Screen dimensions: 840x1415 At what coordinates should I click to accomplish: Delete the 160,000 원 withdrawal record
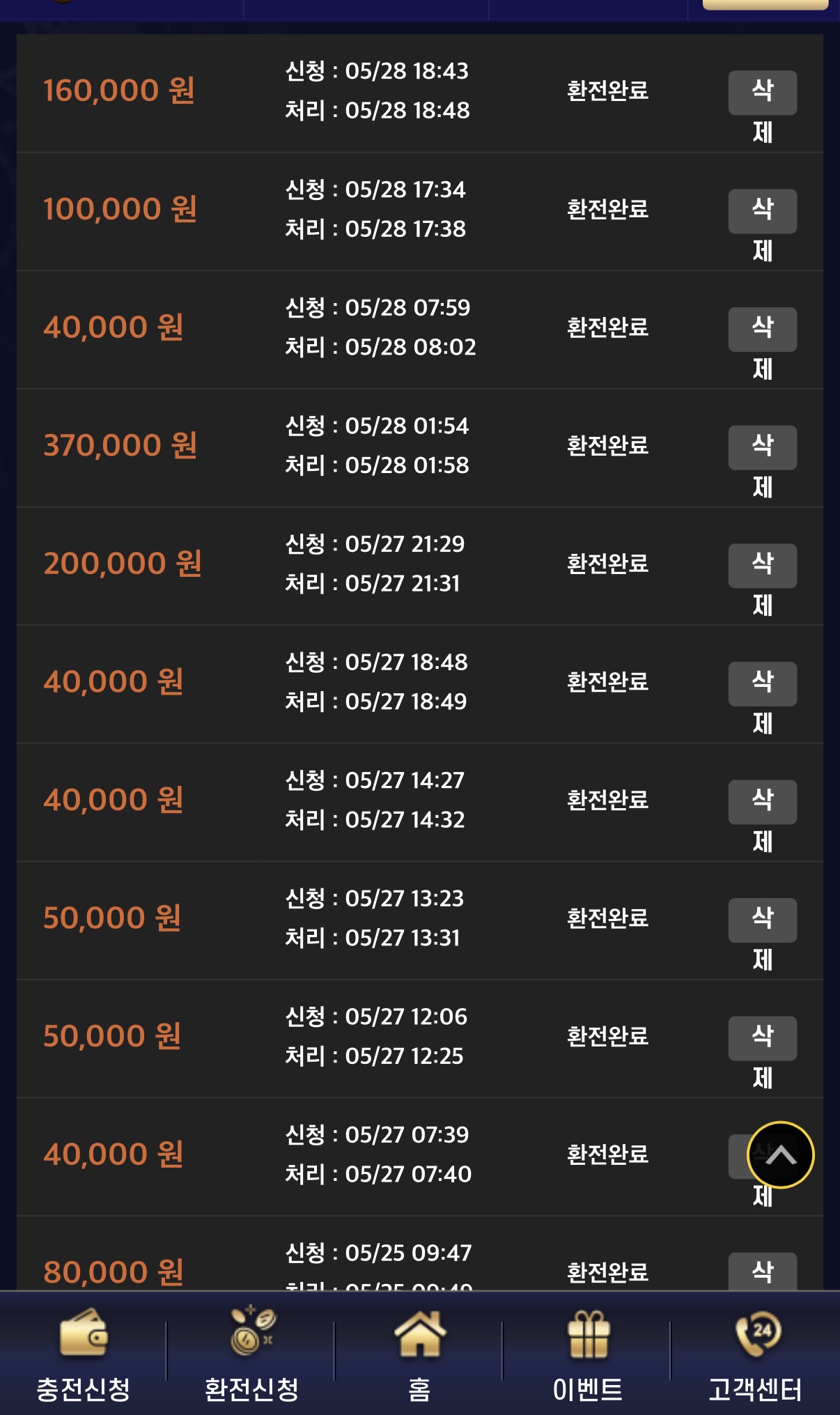point(762,93)
